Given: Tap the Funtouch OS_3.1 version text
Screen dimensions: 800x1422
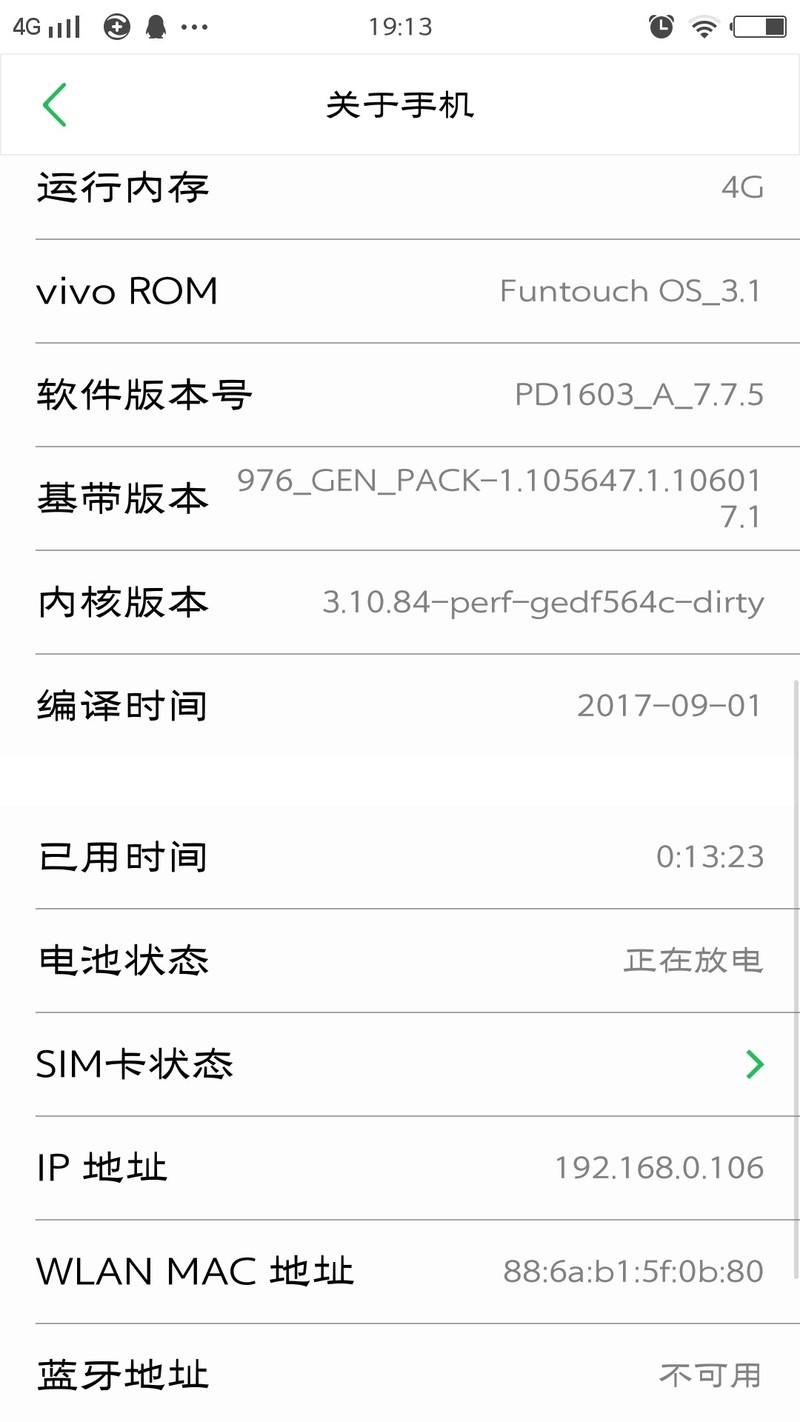Looking at the screenshot, I should point(631,291).
